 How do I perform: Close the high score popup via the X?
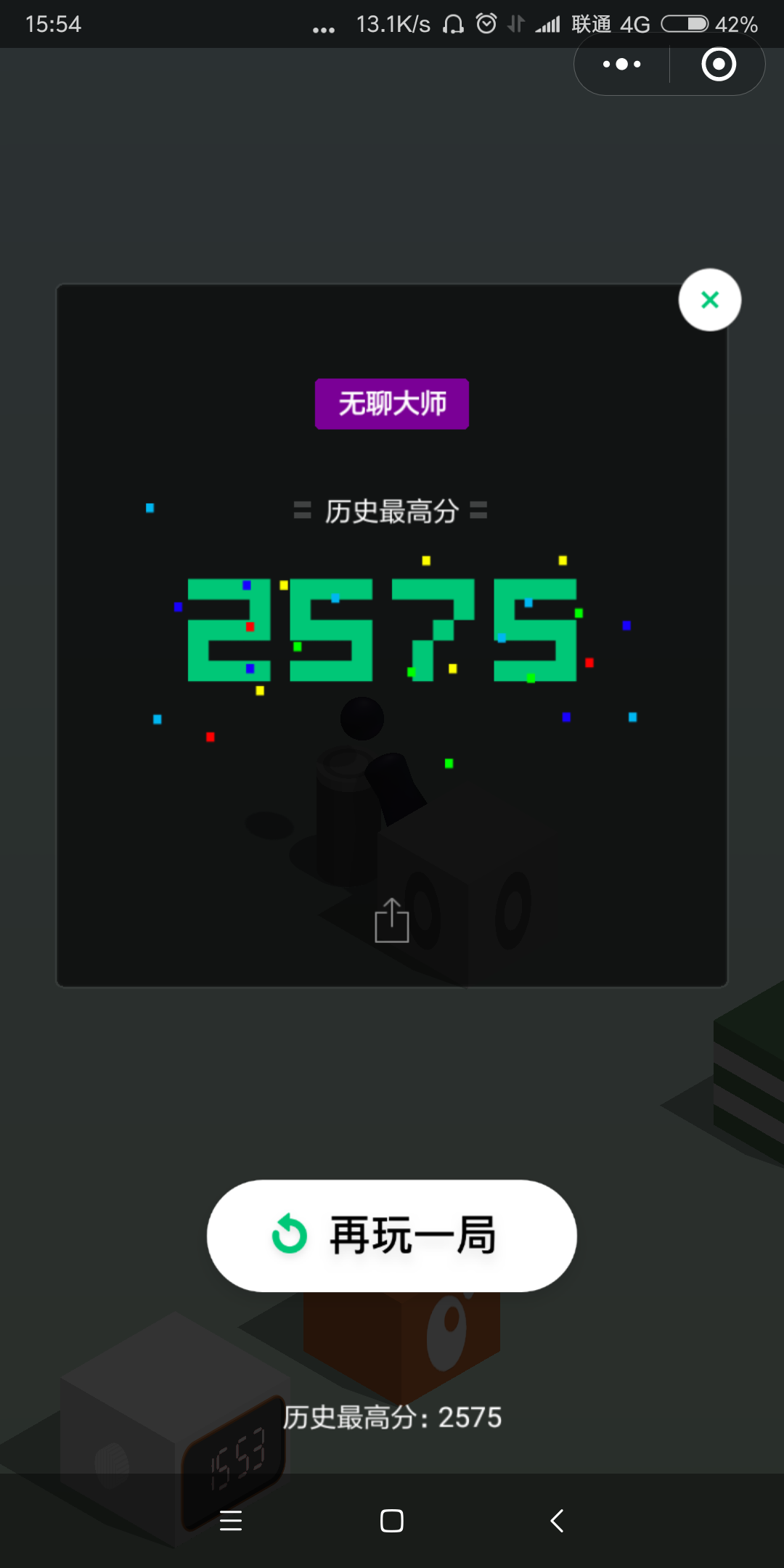coord(709,299)
